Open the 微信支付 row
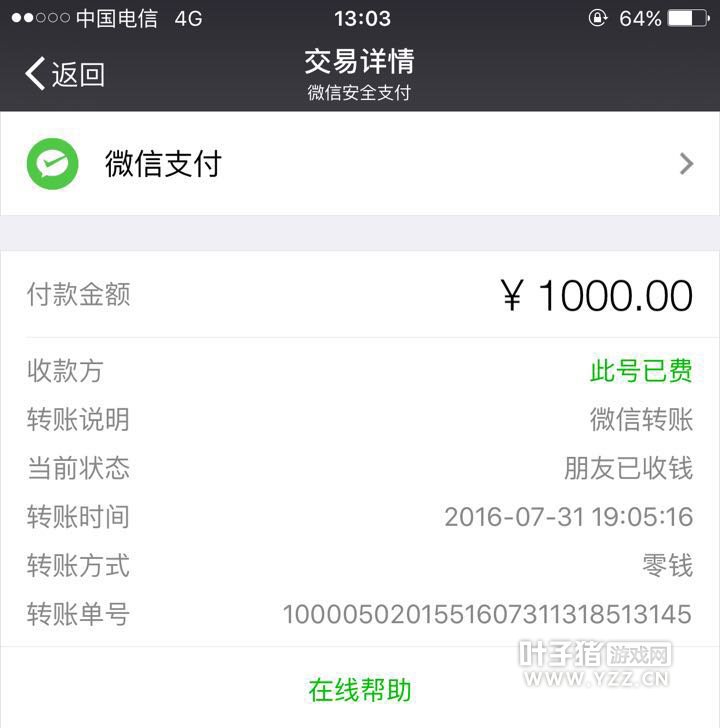 [360, 164]
